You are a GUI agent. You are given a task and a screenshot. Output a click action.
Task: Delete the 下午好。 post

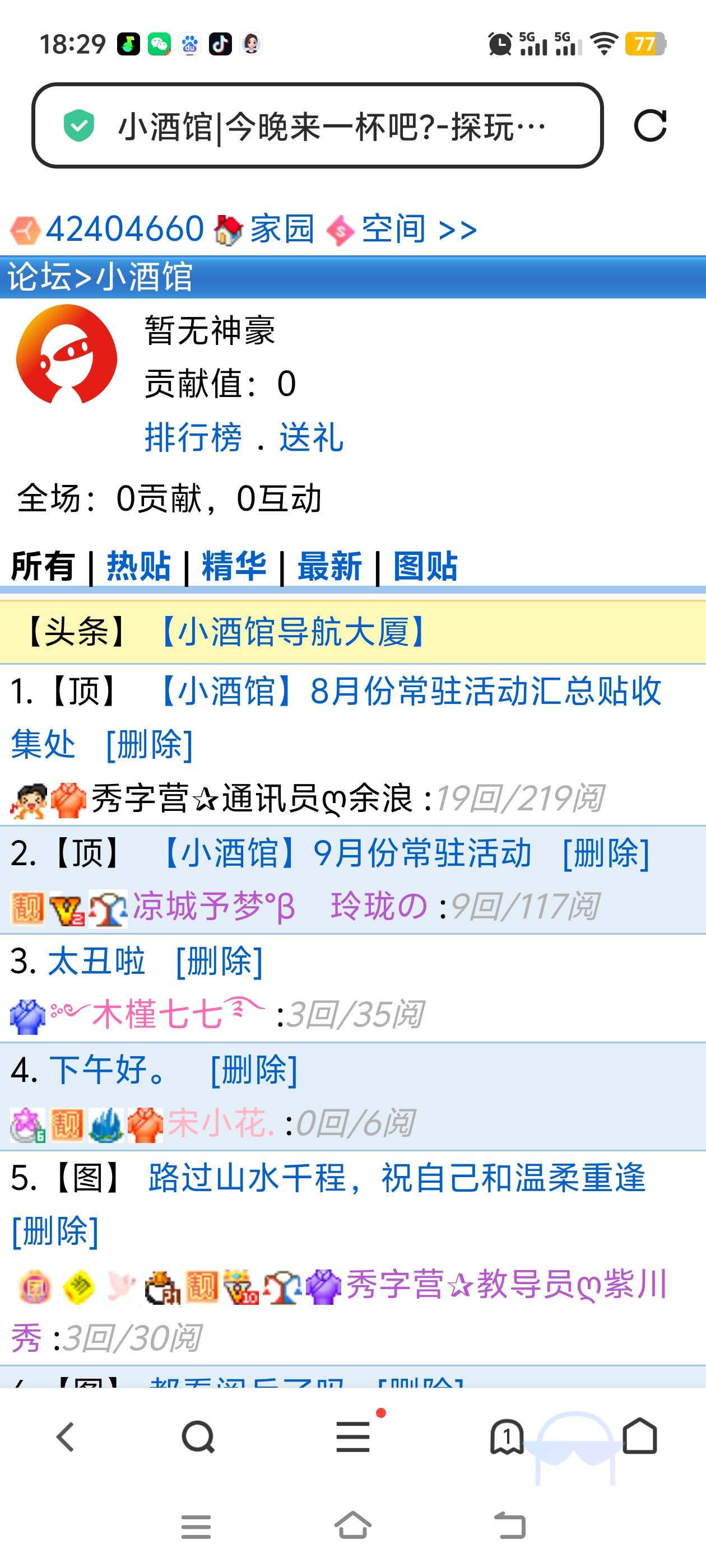click(x=253, y=1070)
